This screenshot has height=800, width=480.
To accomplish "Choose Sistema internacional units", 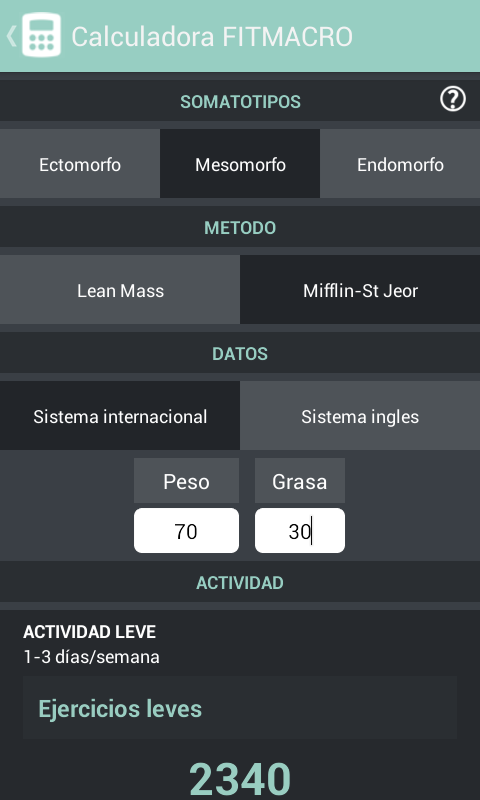I will point(120,416).
